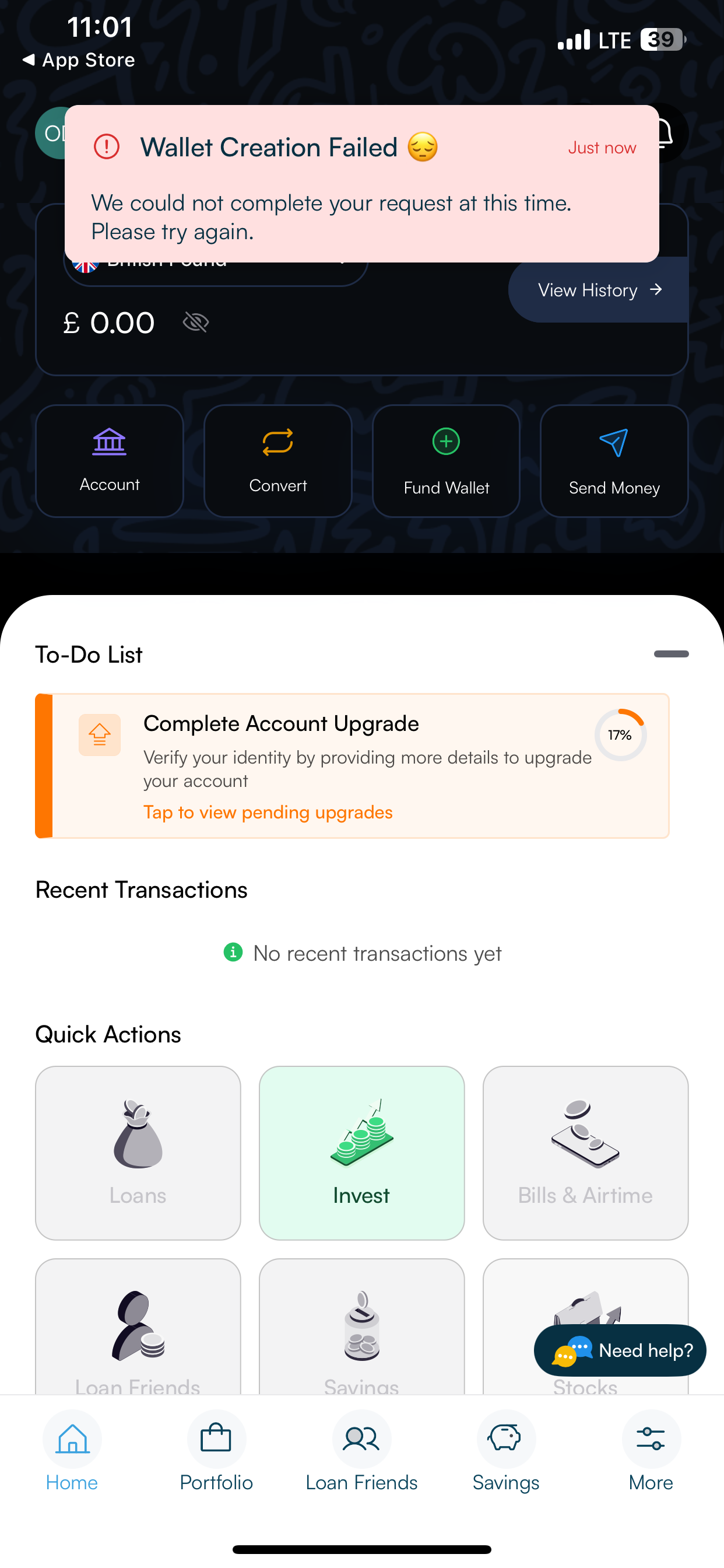
Task: Open the Loans quick action
Action: 138,1152
